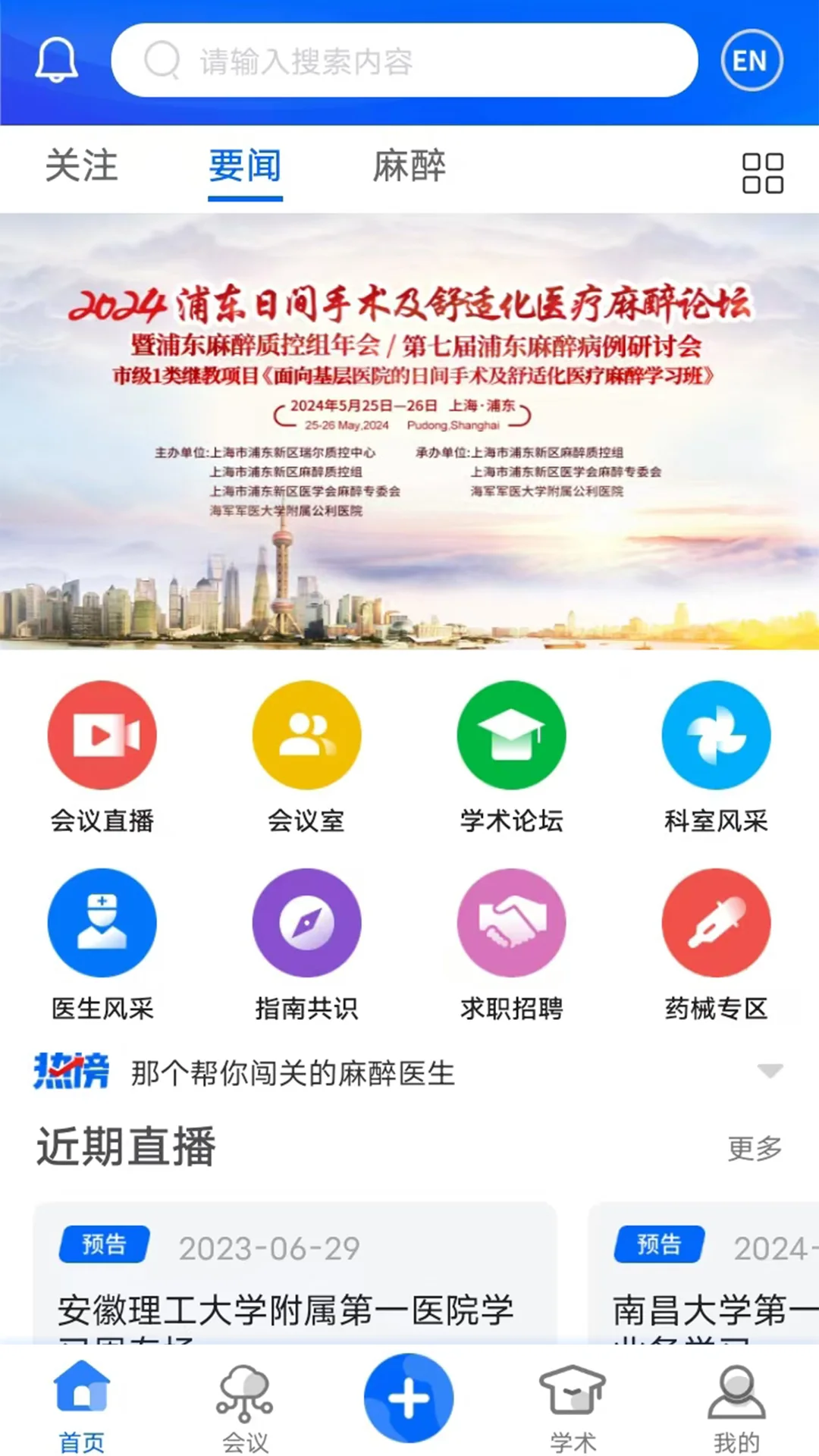Image resolution: width=819 pixels, height=1456 pixels.
Task: Tap the 药械专区 medical devices icon
Action: pyautogui.click(x=716, y=921)
